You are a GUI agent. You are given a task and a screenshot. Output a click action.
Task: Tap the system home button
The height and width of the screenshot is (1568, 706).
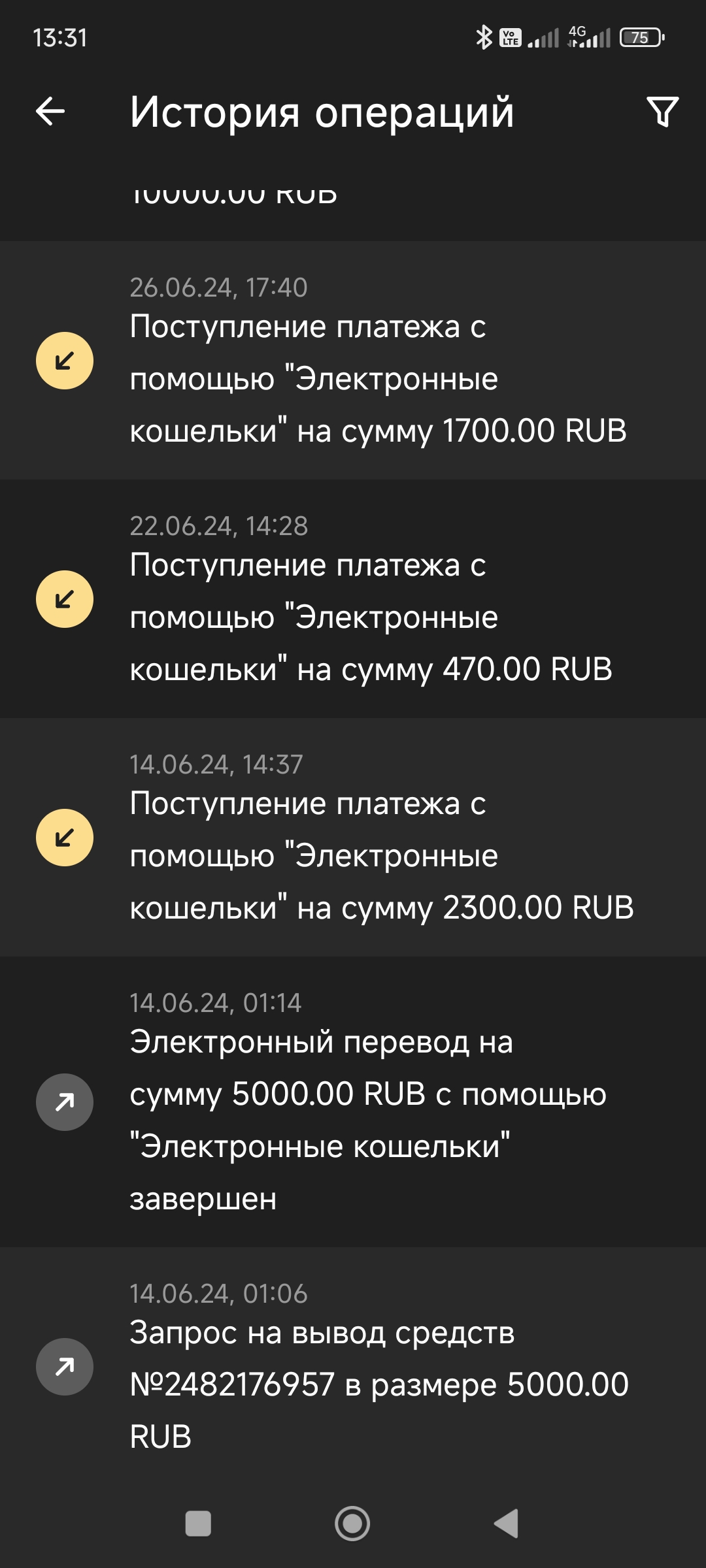tap(352, 1524)
